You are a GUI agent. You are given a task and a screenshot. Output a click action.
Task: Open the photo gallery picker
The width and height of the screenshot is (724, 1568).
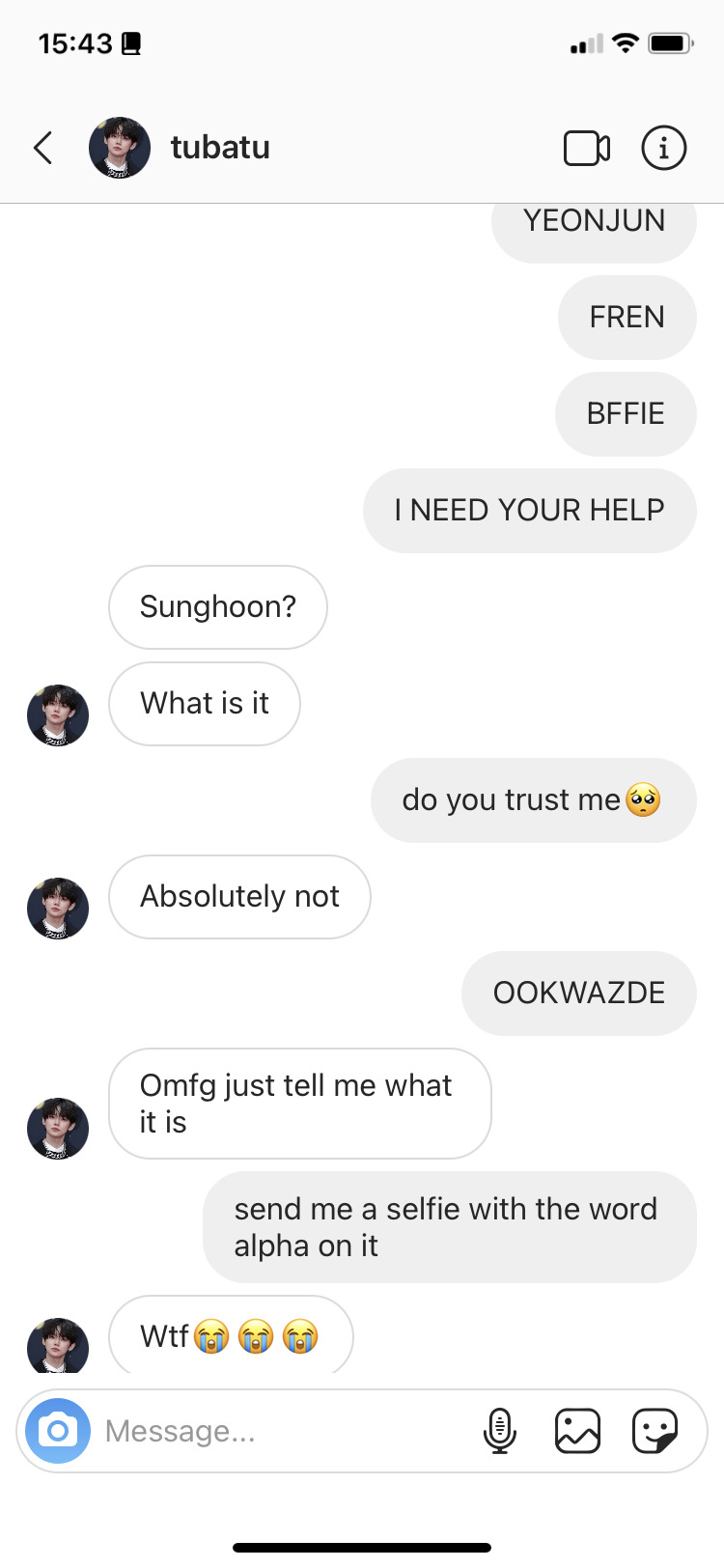pos(577,1430)
